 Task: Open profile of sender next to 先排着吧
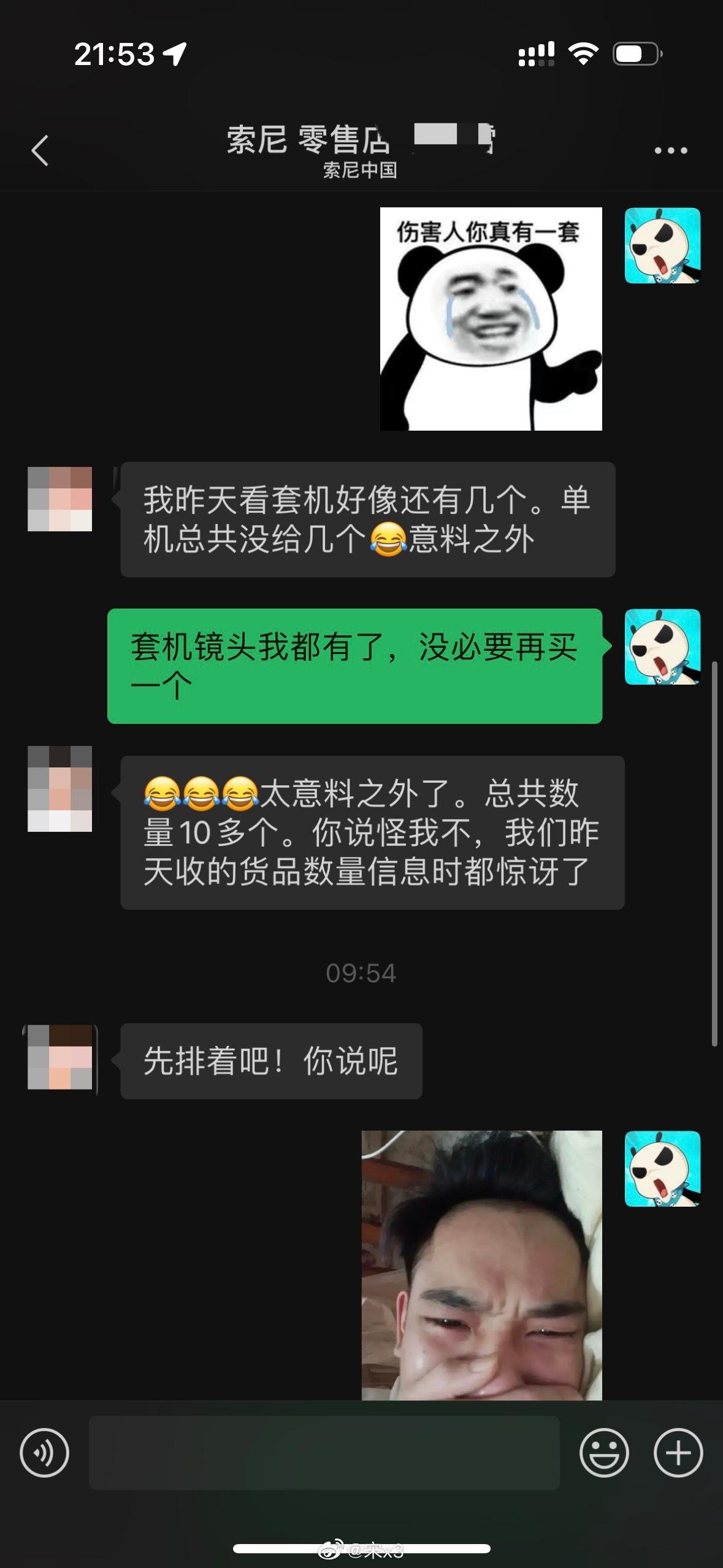click(x=59, y=1056)
